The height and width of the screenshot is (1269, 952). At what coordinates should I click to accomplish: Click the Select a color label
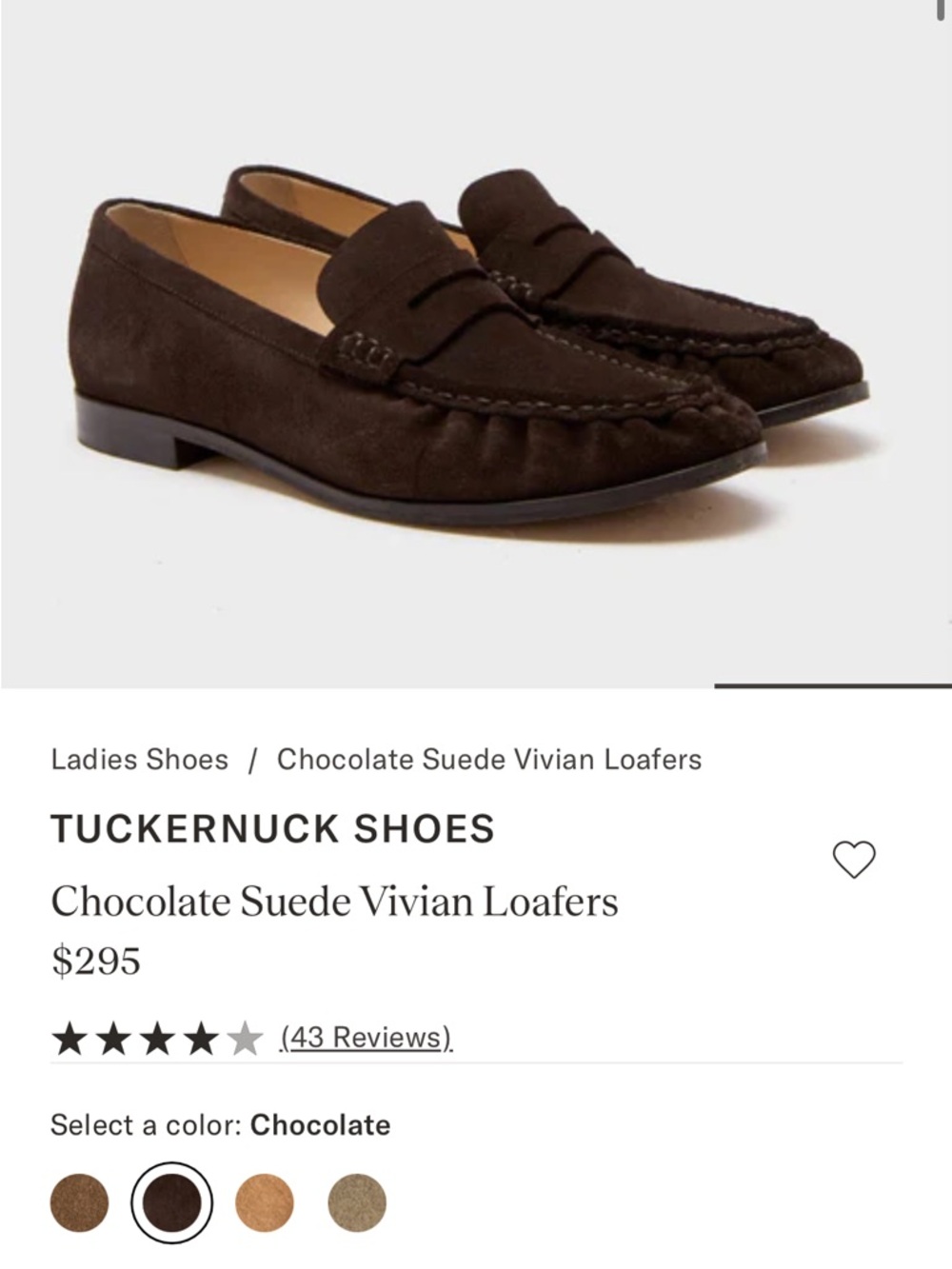[x=143, y=1124]
